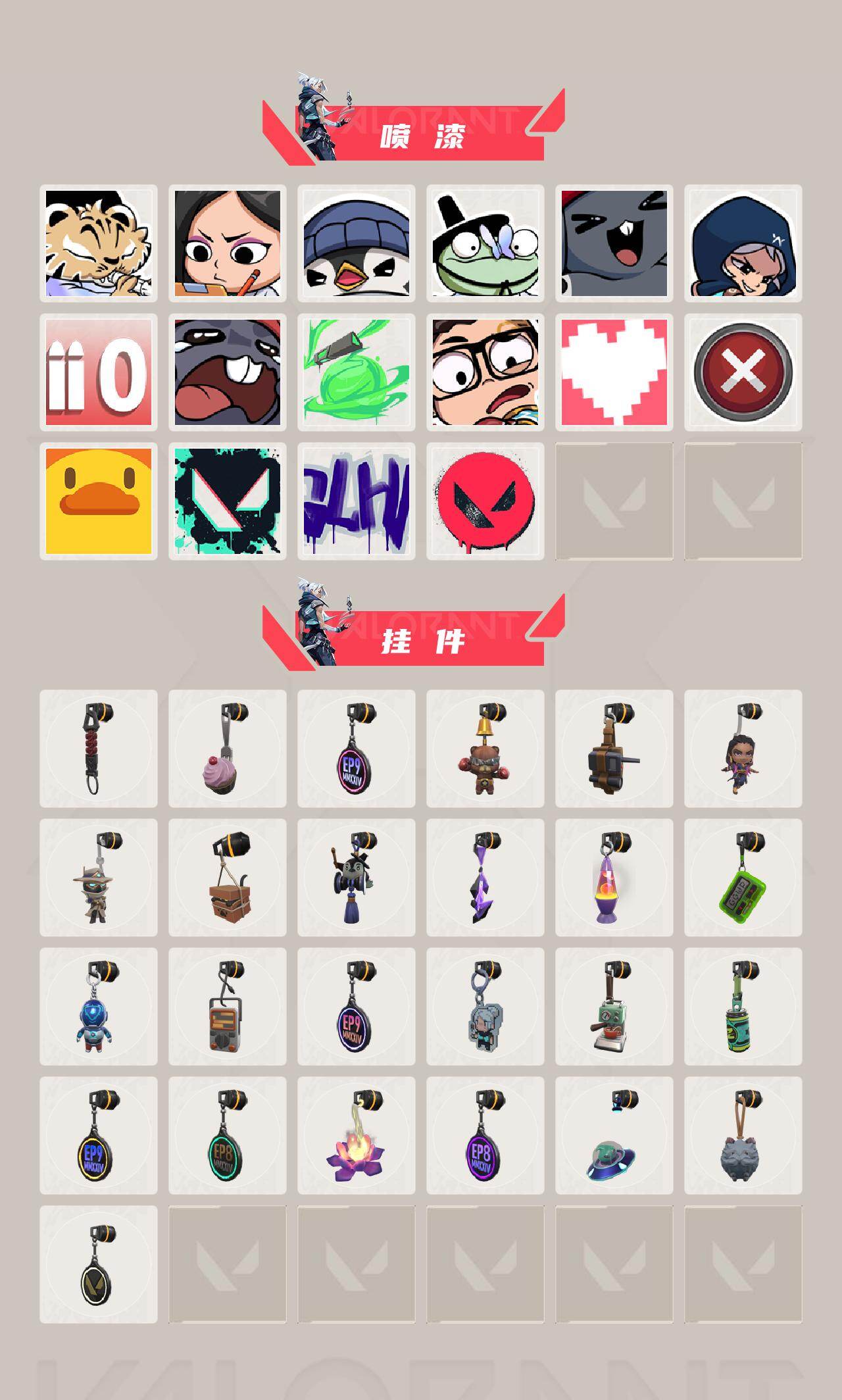This screenshot has height=1400, width=842.
Task: Choose the bullets and zero spray
Action: pos(100,372)
